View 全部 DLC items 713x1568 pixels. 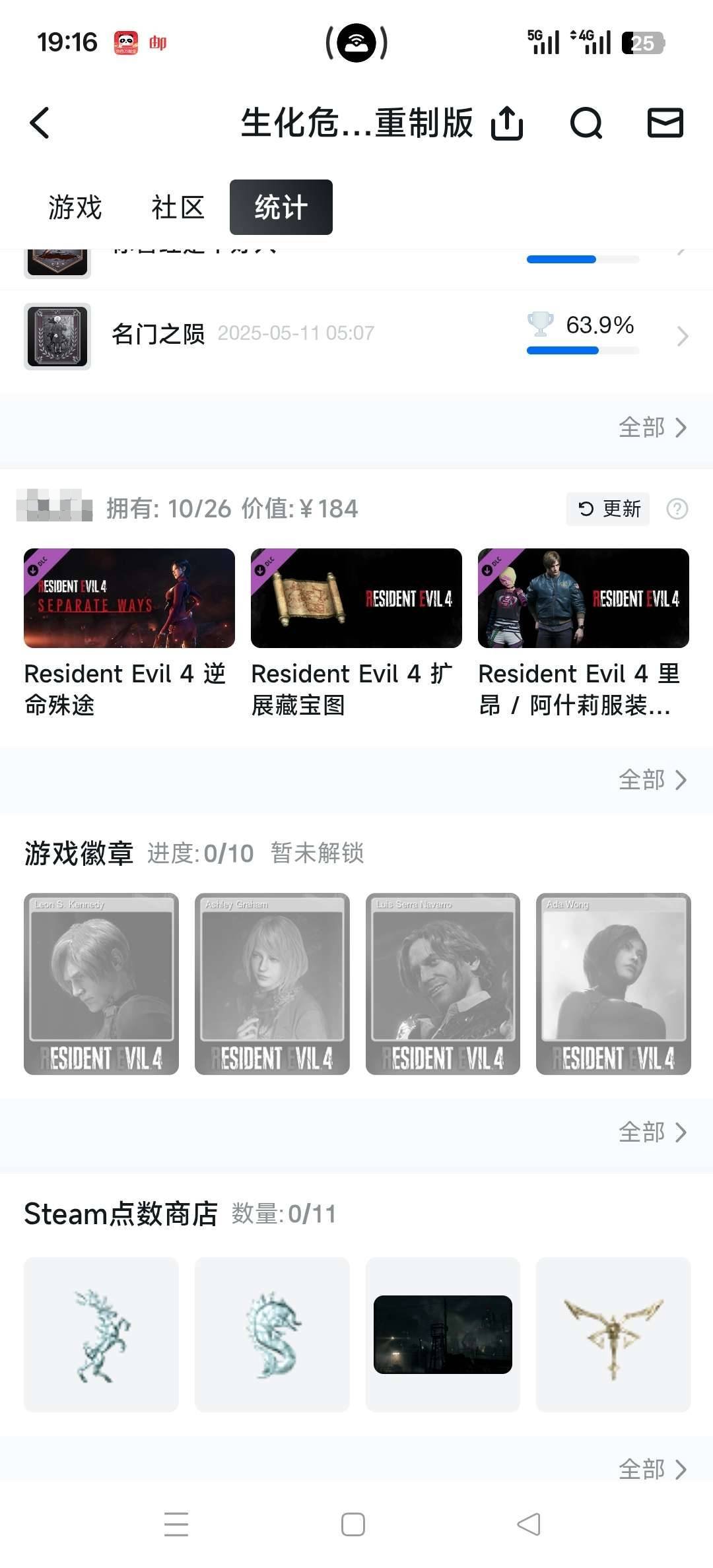[652, 780]
